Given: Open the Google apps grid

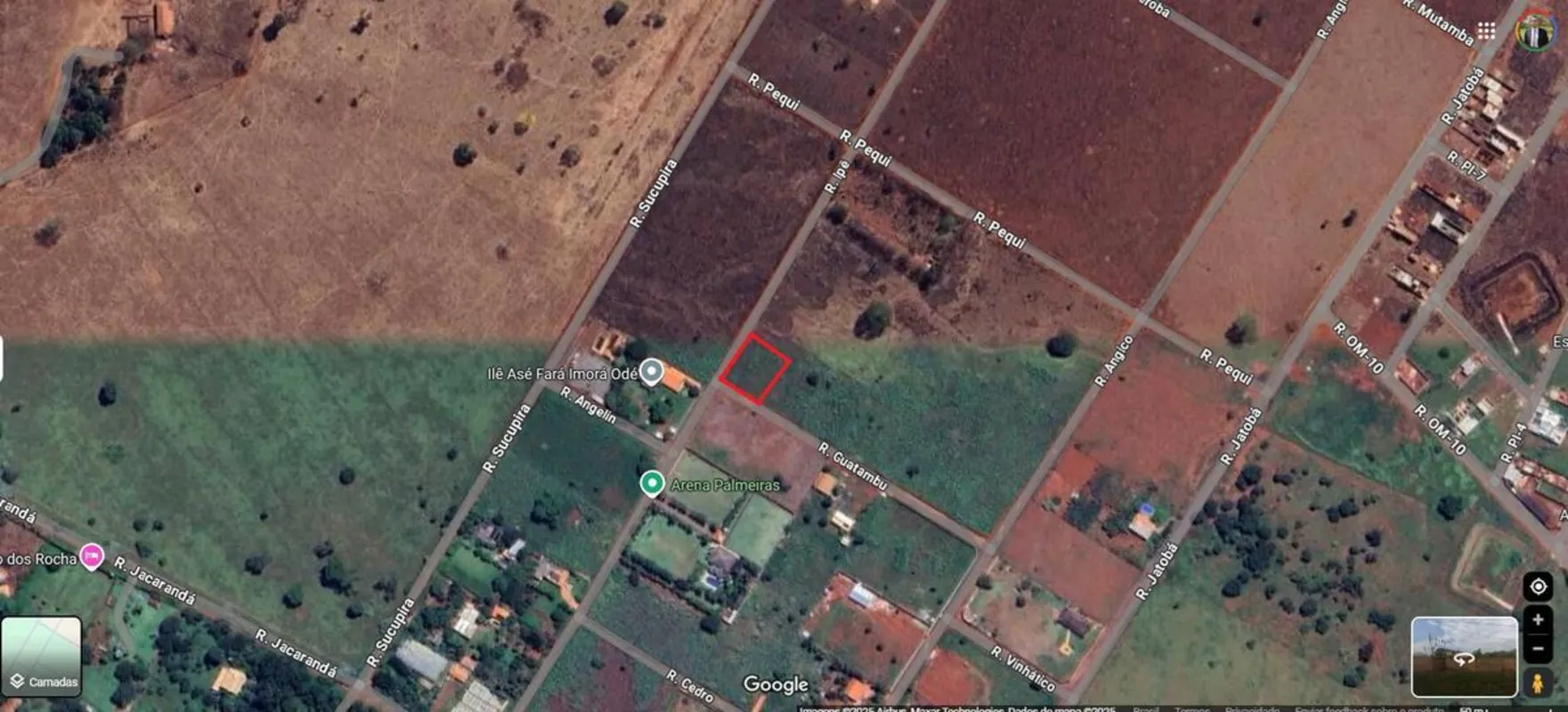Looking at the screenshot, I should coord(1486,31).
